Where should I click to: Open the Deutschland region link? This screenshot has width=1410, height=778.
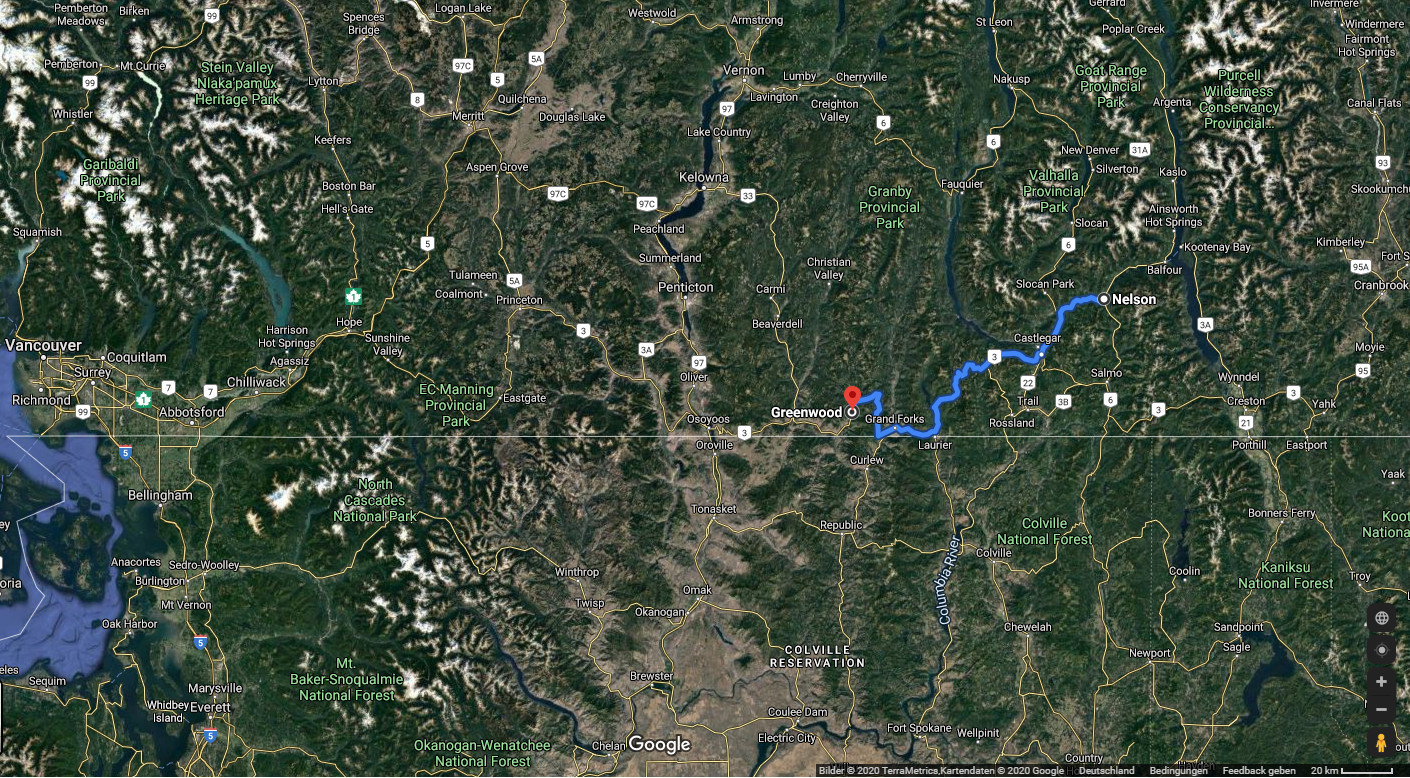pos(1106,771)
